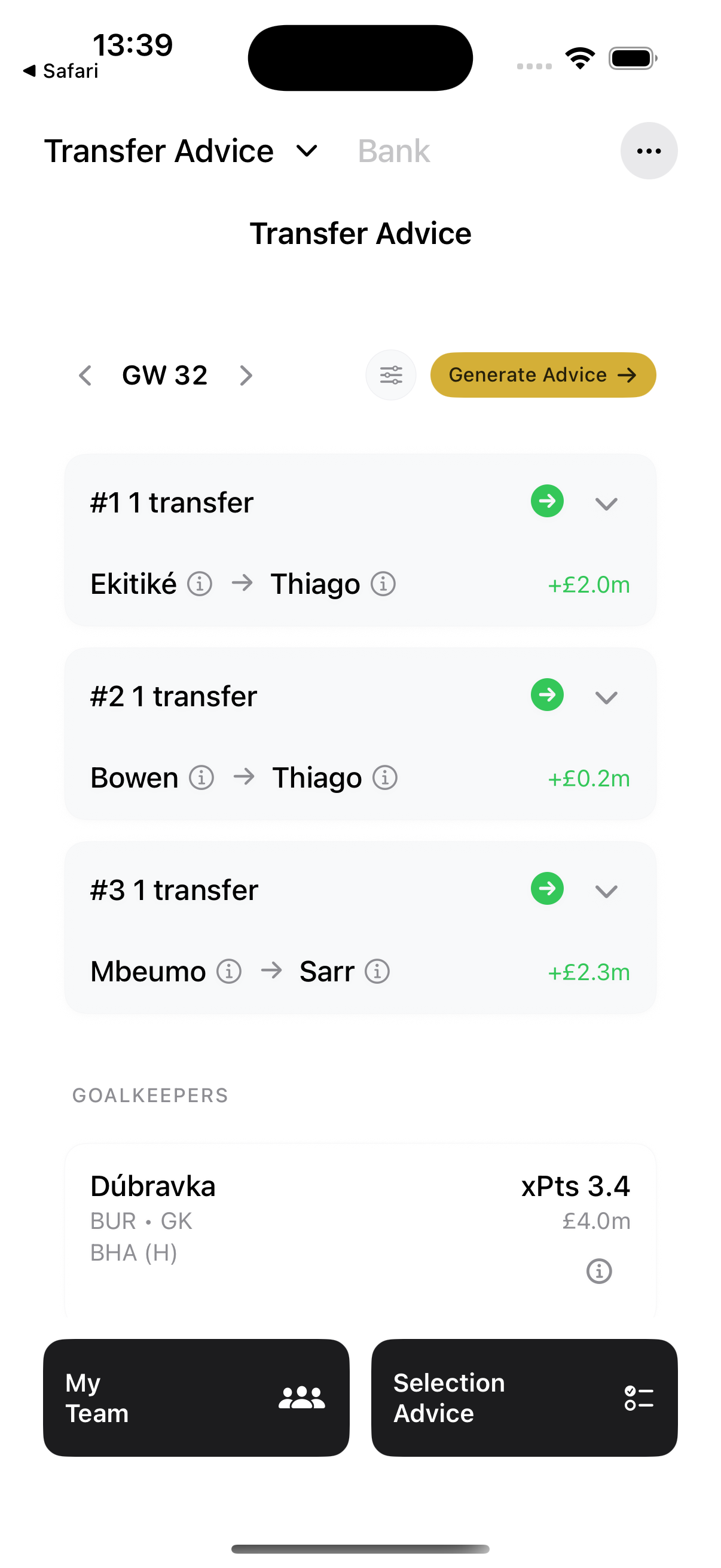
Task: Switch to the Bank tab
Action: pyautogui.click(x=393, y=151)
